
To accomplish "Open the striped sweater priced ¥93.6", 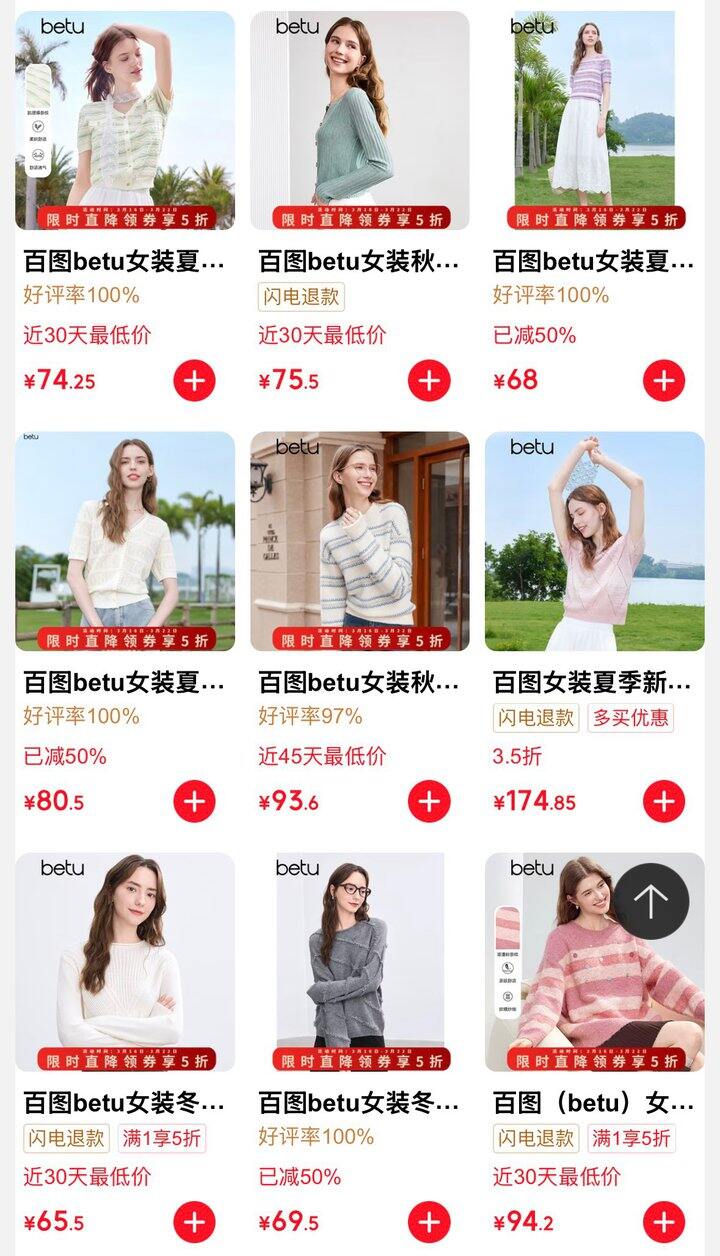I will point(360,541).
